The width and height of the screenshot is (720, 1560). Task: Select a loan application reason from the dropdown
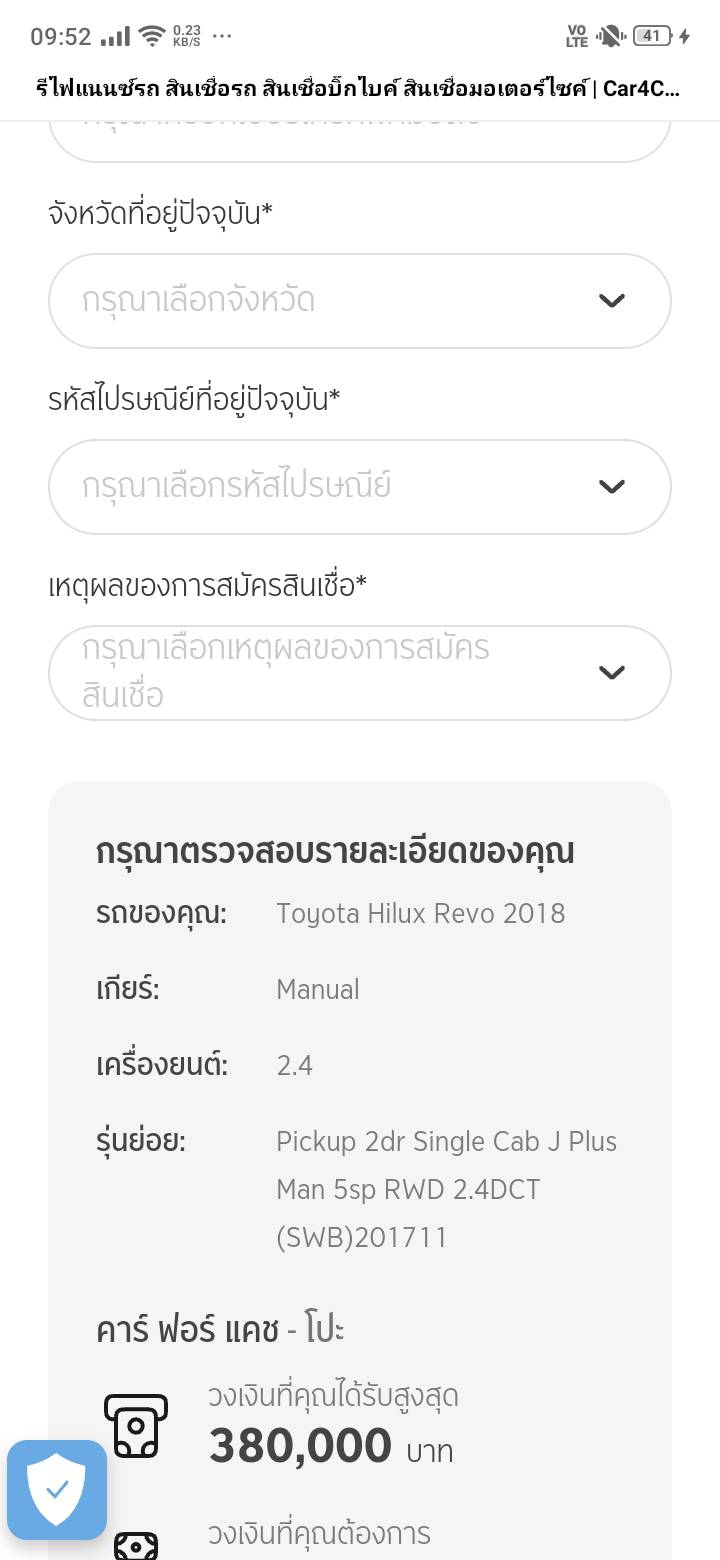tap(359, 672)
